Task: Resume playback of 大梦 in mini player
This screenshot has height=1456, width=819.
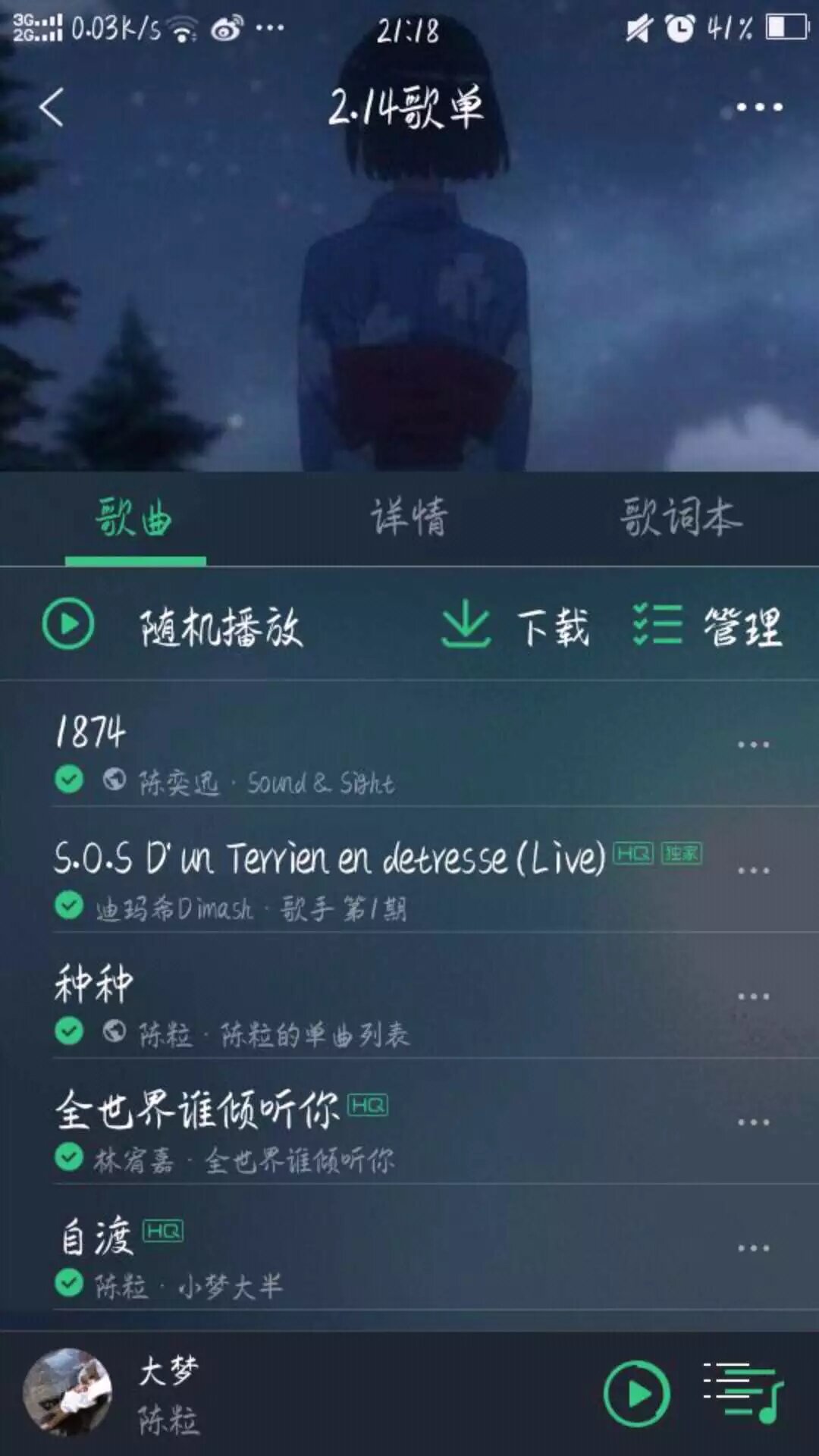Action: [636, 1394]
